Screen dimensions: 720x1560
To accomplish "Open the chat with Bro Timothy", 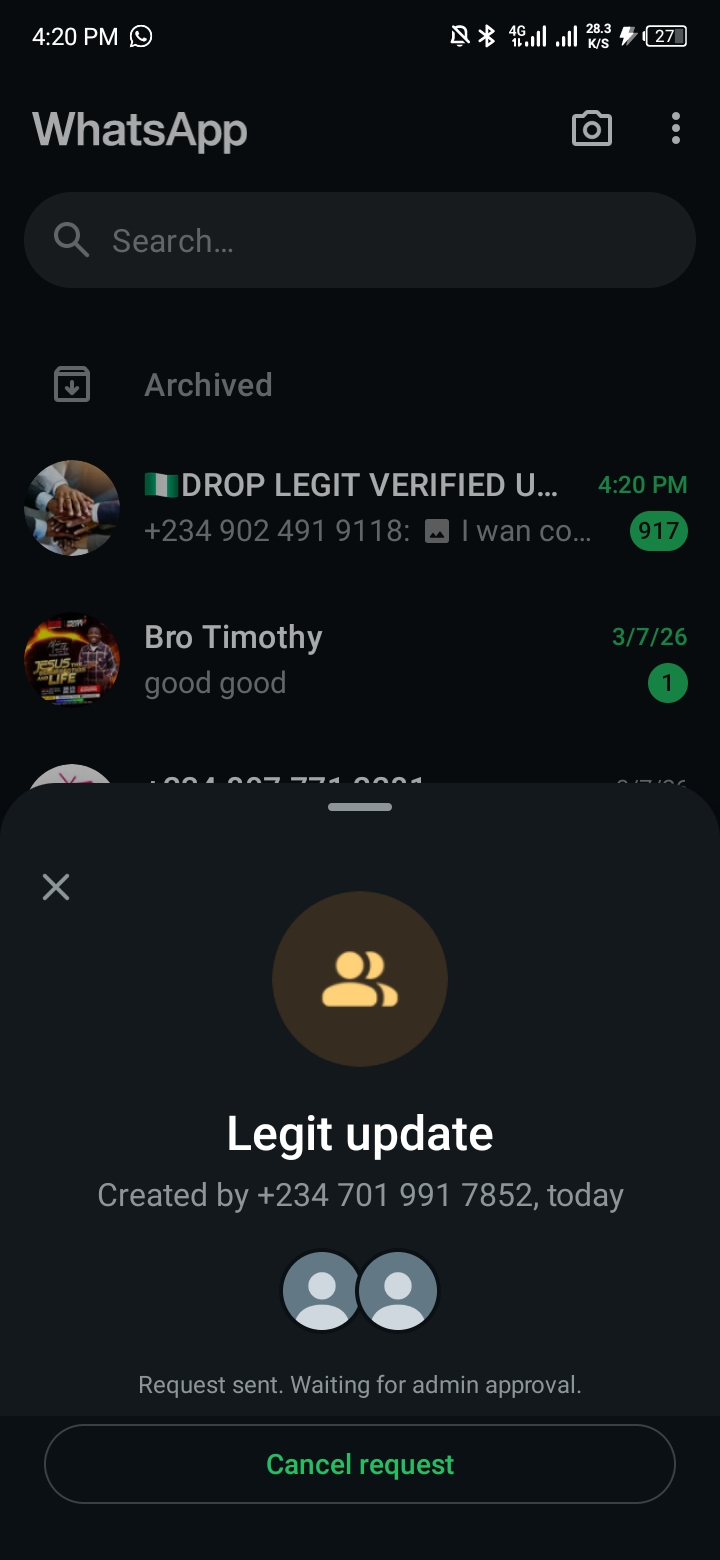I will click(x=360, y=660).
